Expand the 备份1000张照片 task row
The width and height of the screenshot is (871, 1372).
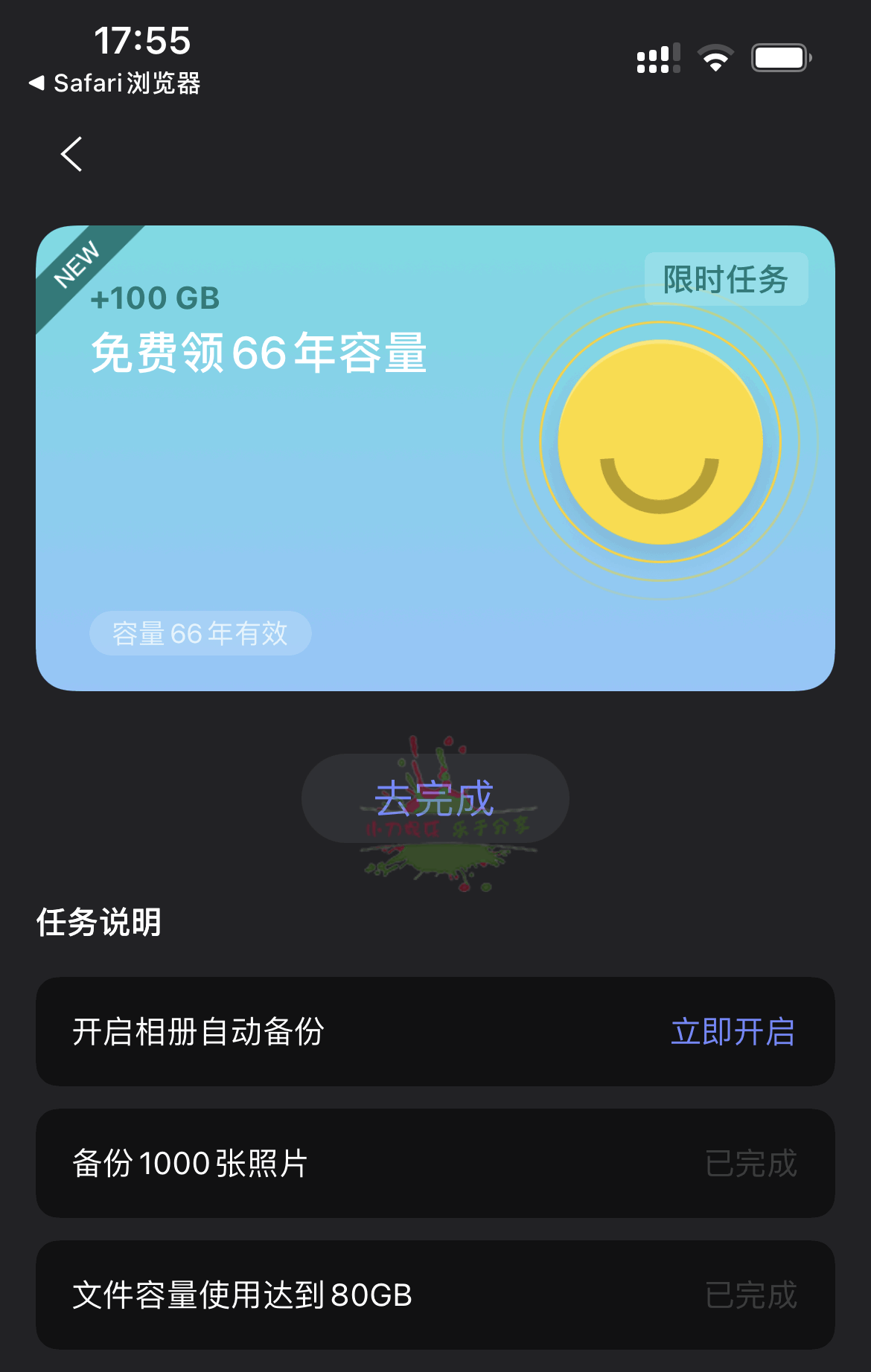pos(298,1164)
